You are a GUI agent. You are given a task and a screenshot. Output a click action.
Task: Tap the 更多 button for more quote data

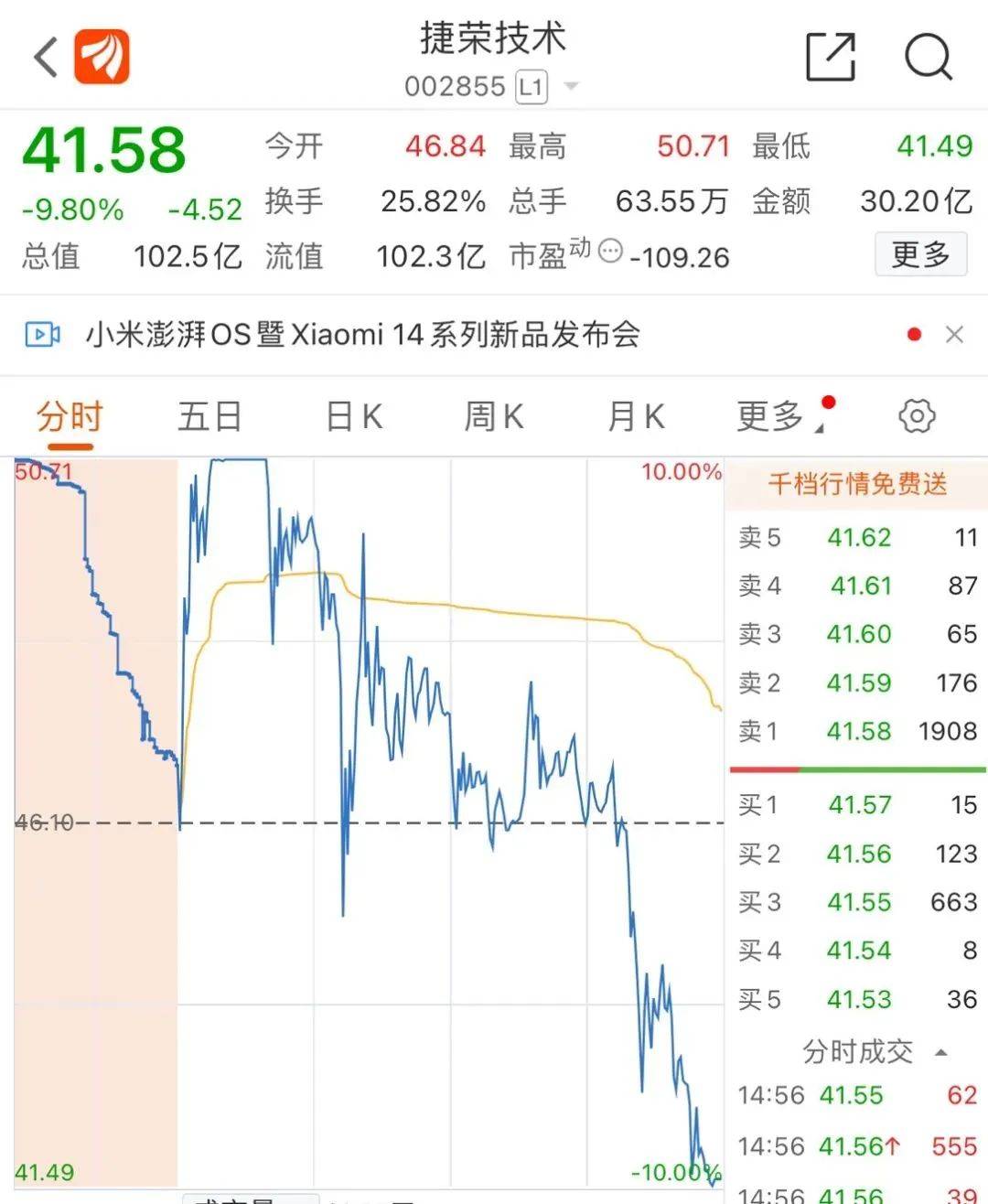tap(920, 254)
